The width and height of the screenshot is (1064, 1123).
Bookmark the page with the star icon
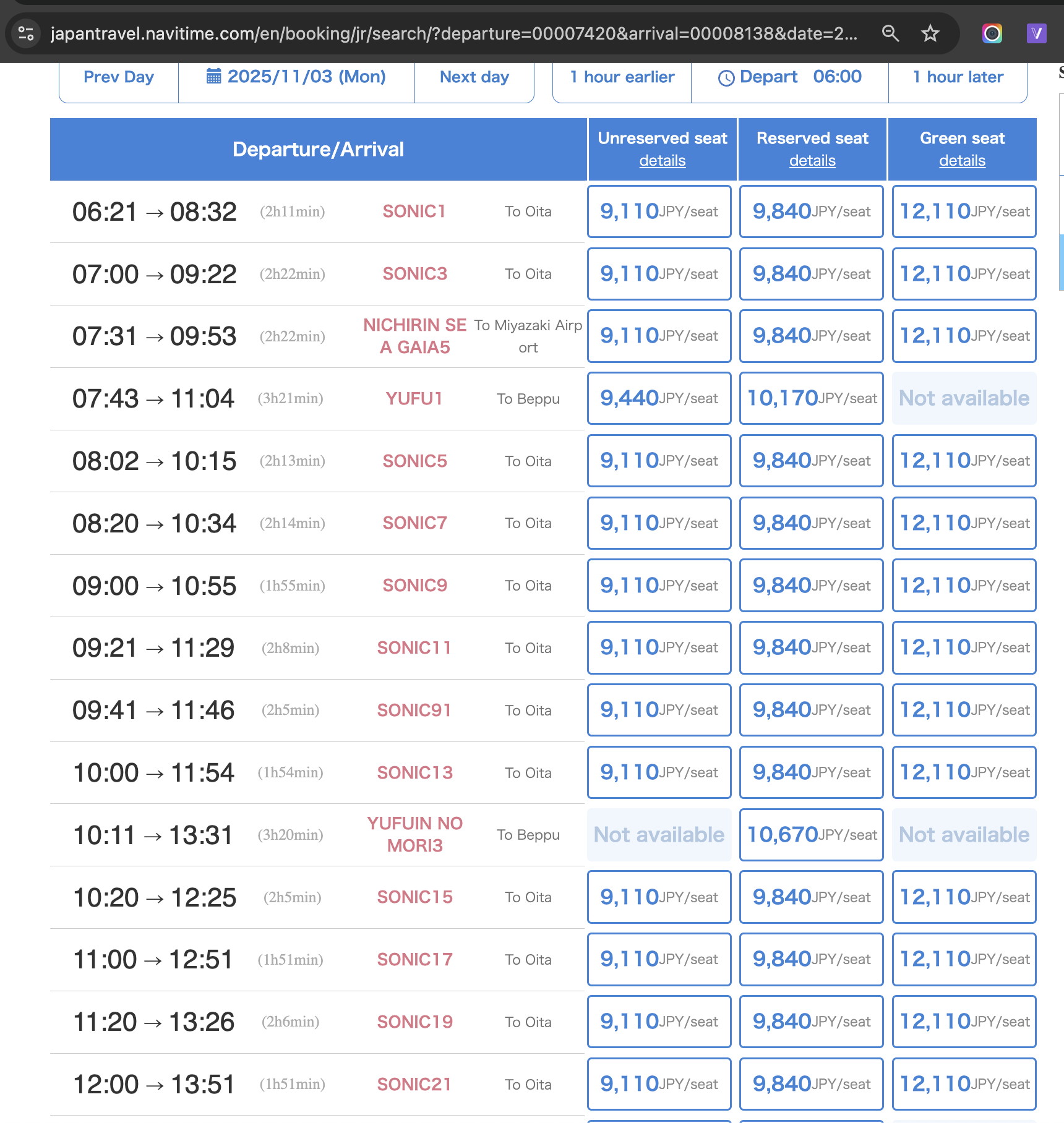[930, 33]
